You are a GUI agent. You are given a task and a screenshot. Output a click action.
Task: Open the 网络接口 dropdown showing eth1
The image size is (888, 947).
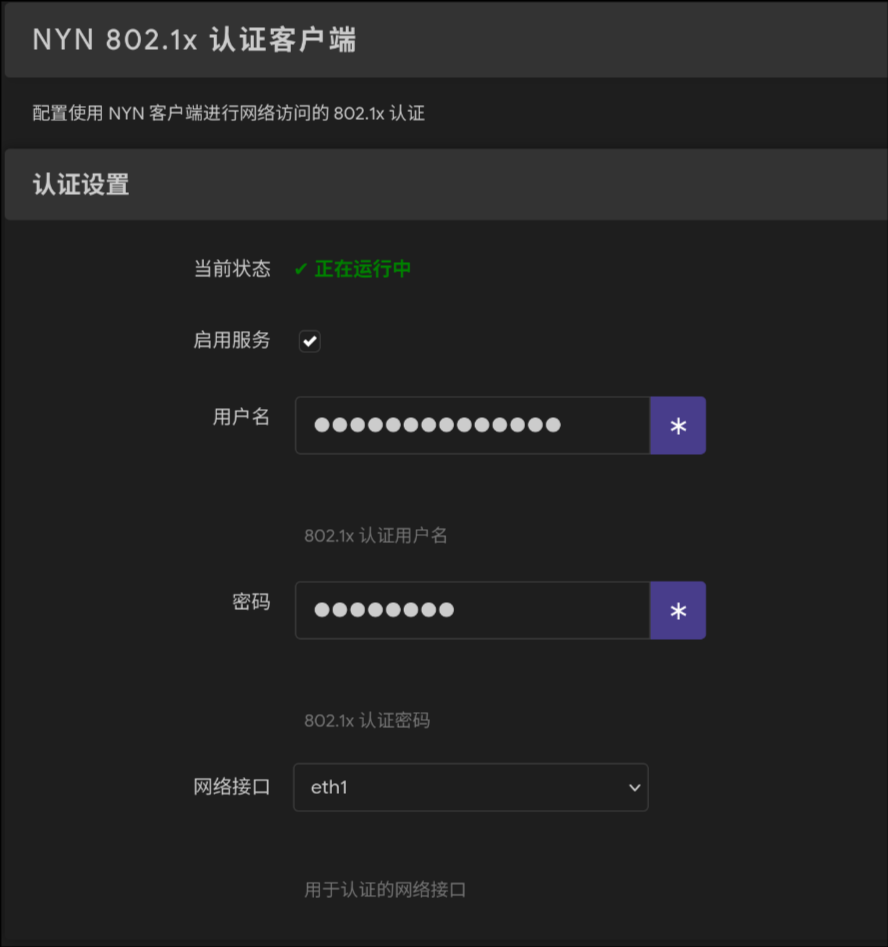(470, 787)
